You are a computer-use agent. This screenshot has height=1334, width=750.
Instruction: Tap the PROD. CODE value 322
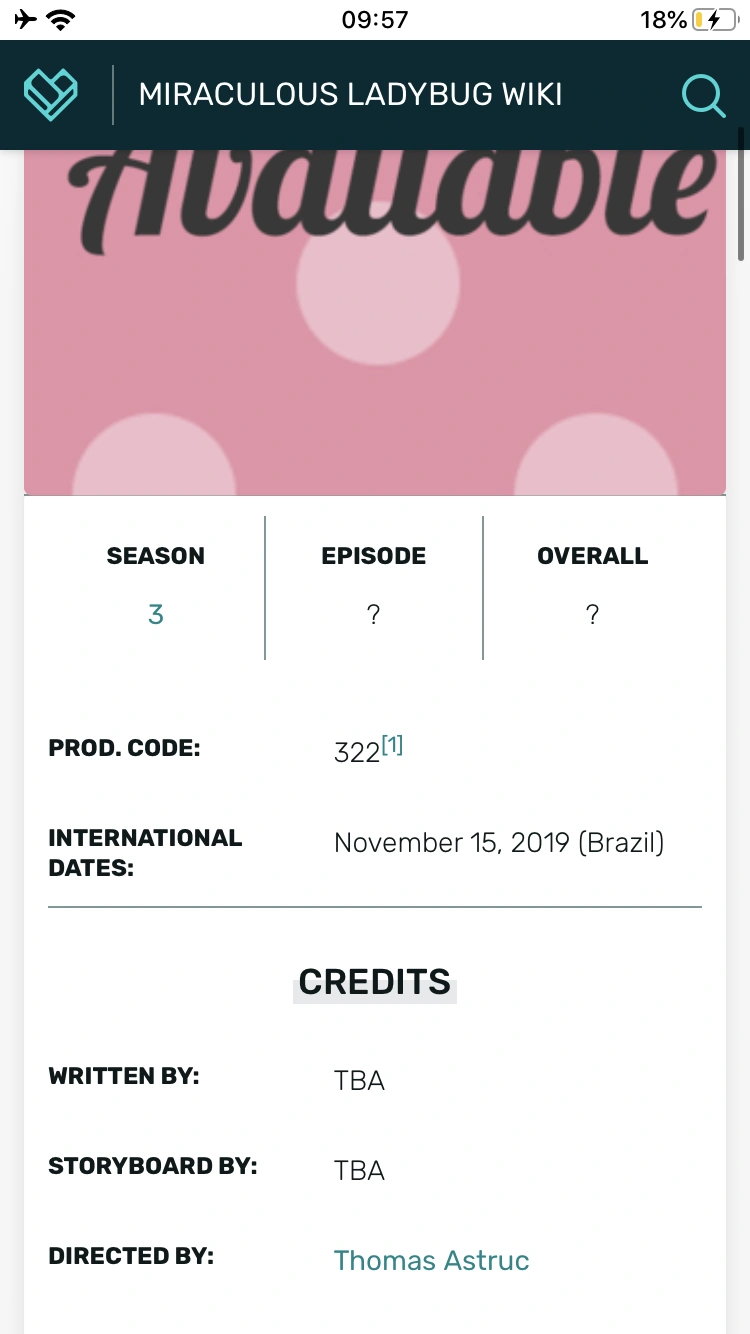355,752
